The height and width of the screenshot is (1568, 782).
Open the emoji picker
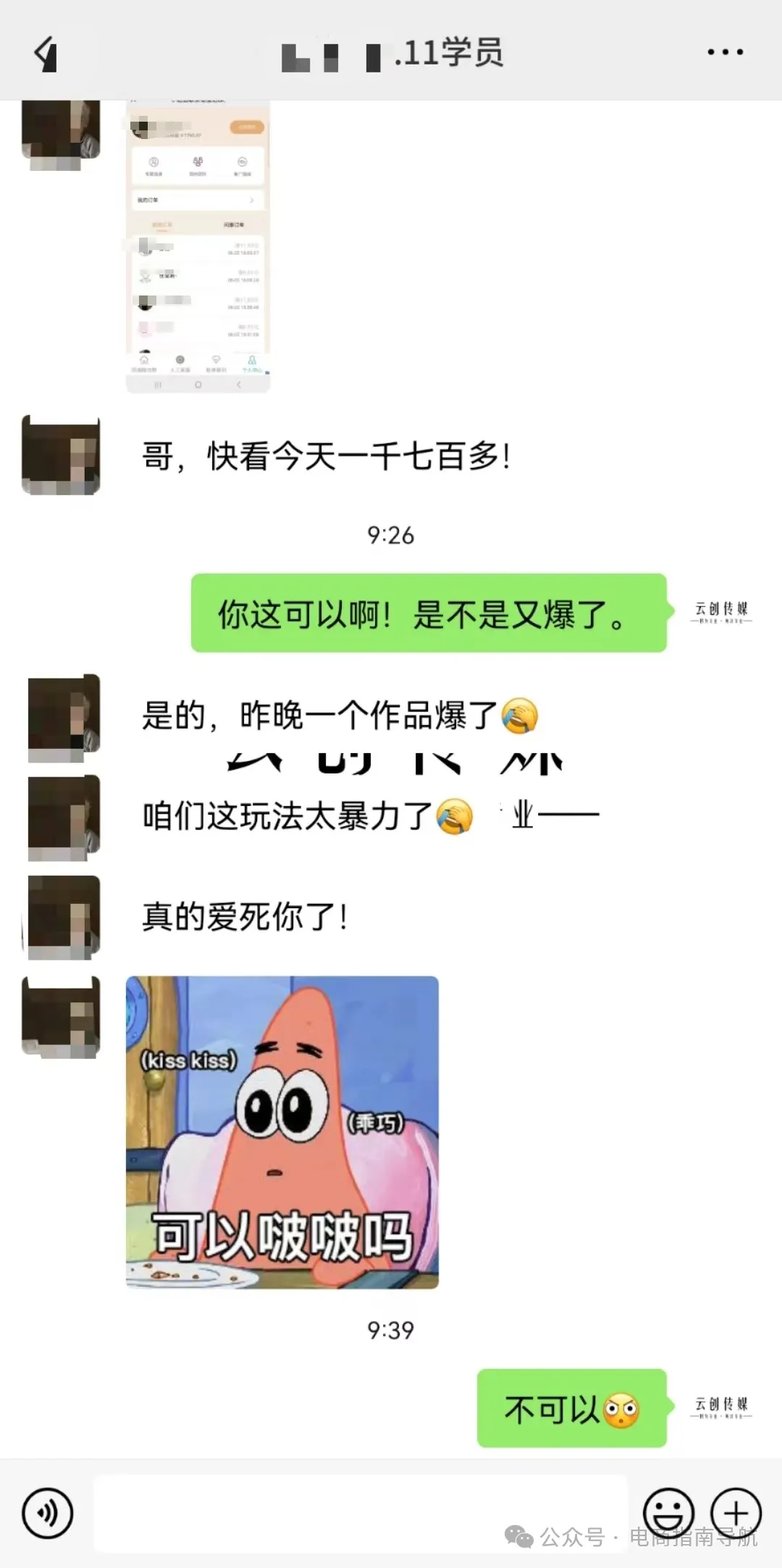668,1513
